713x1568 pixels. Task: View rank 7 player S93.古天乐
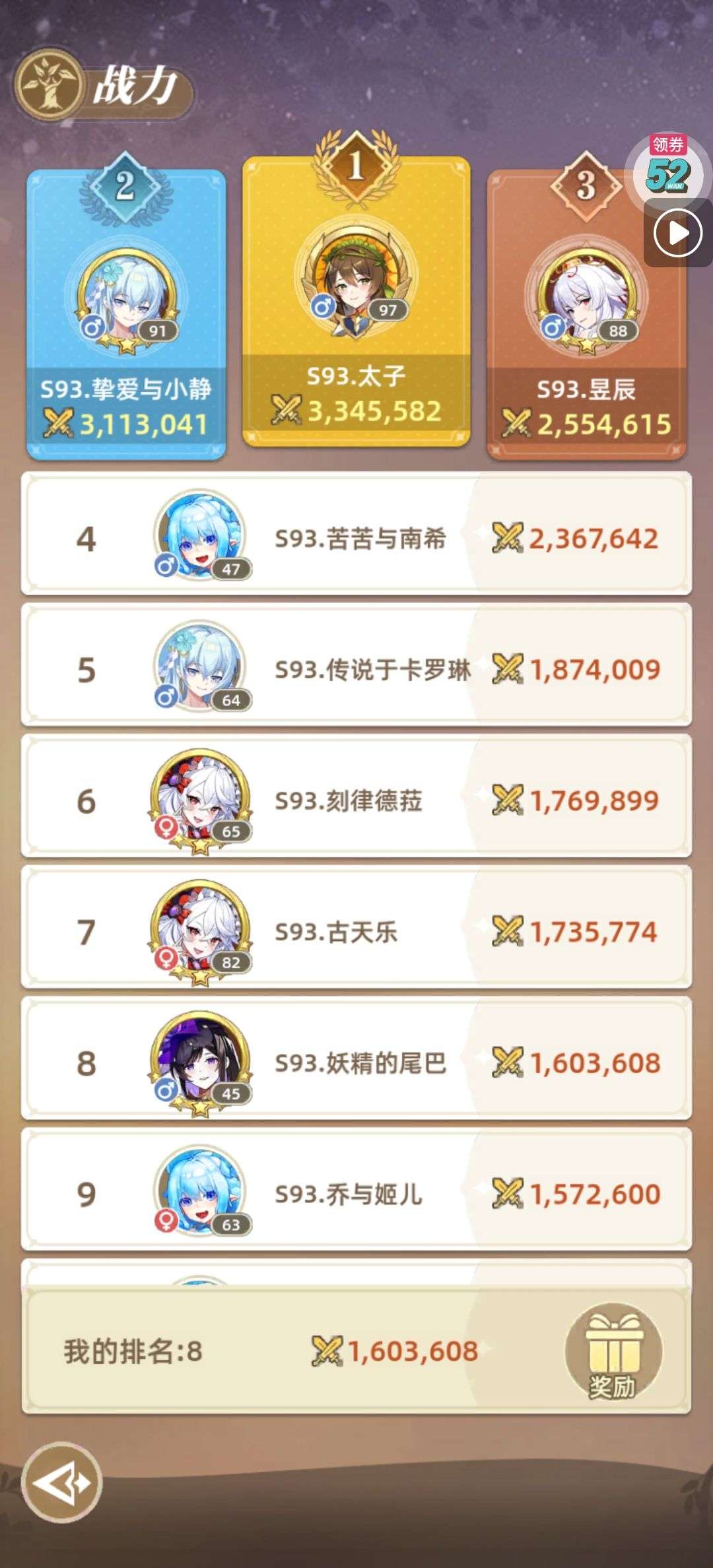pos(356,931)
